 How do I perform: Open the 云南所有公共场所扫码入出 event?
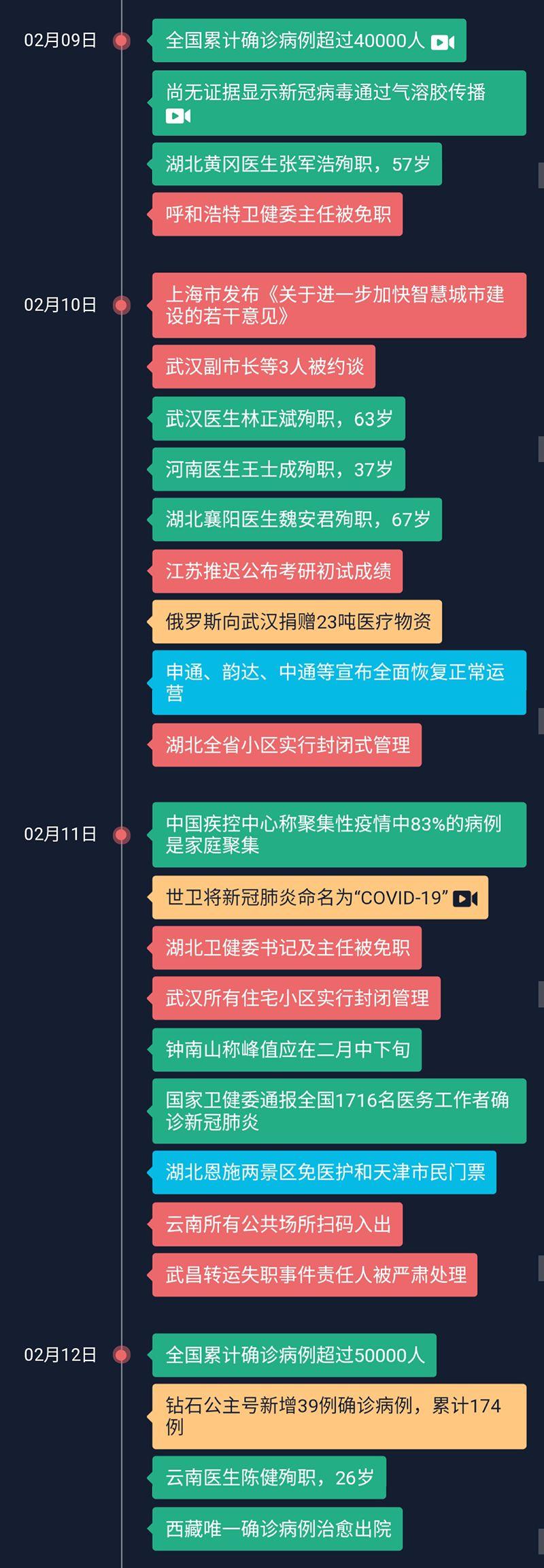pos(277,1224)
